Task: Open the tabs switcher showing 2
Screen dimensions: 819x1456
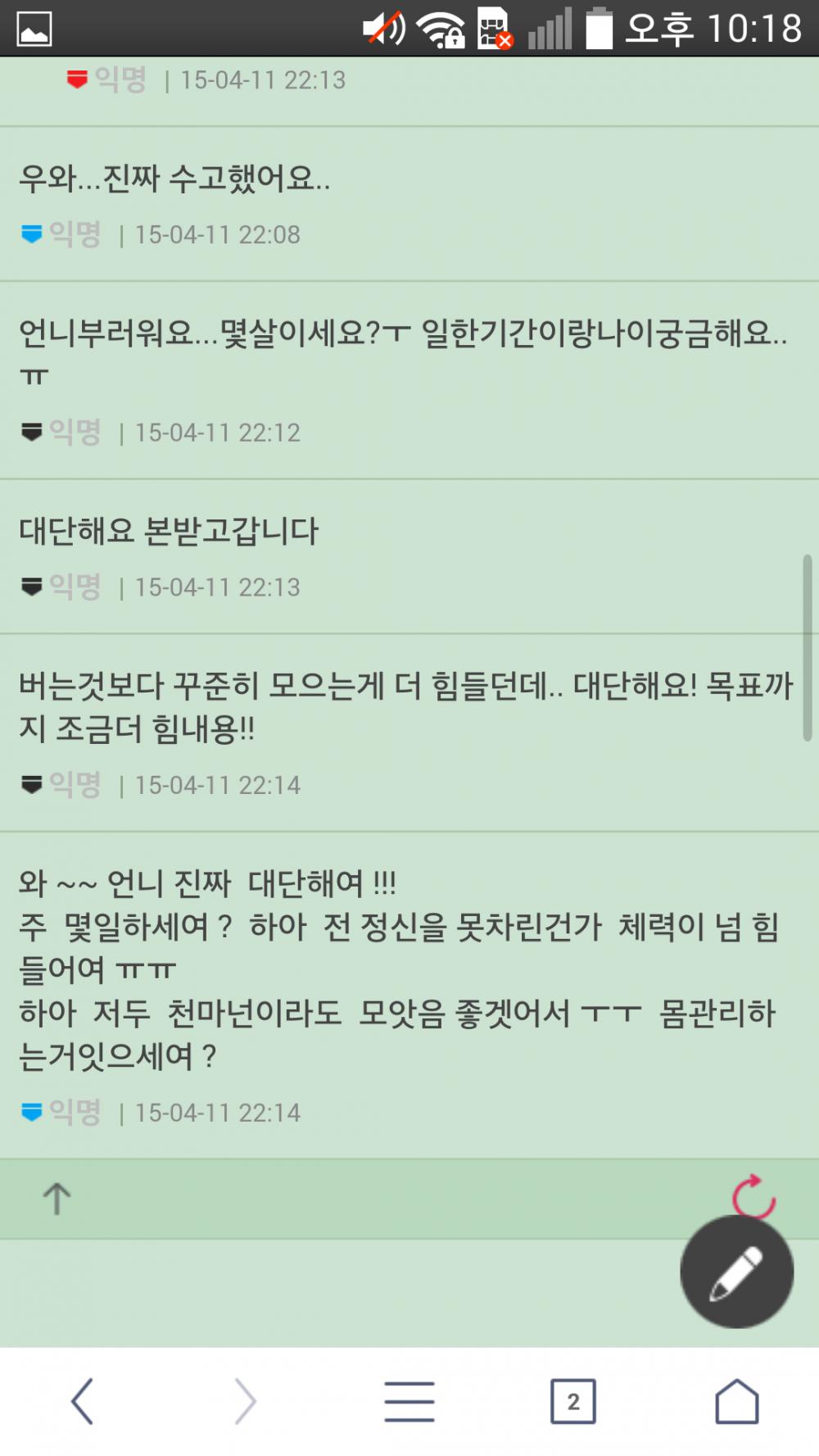Action: pos(573,1401)
